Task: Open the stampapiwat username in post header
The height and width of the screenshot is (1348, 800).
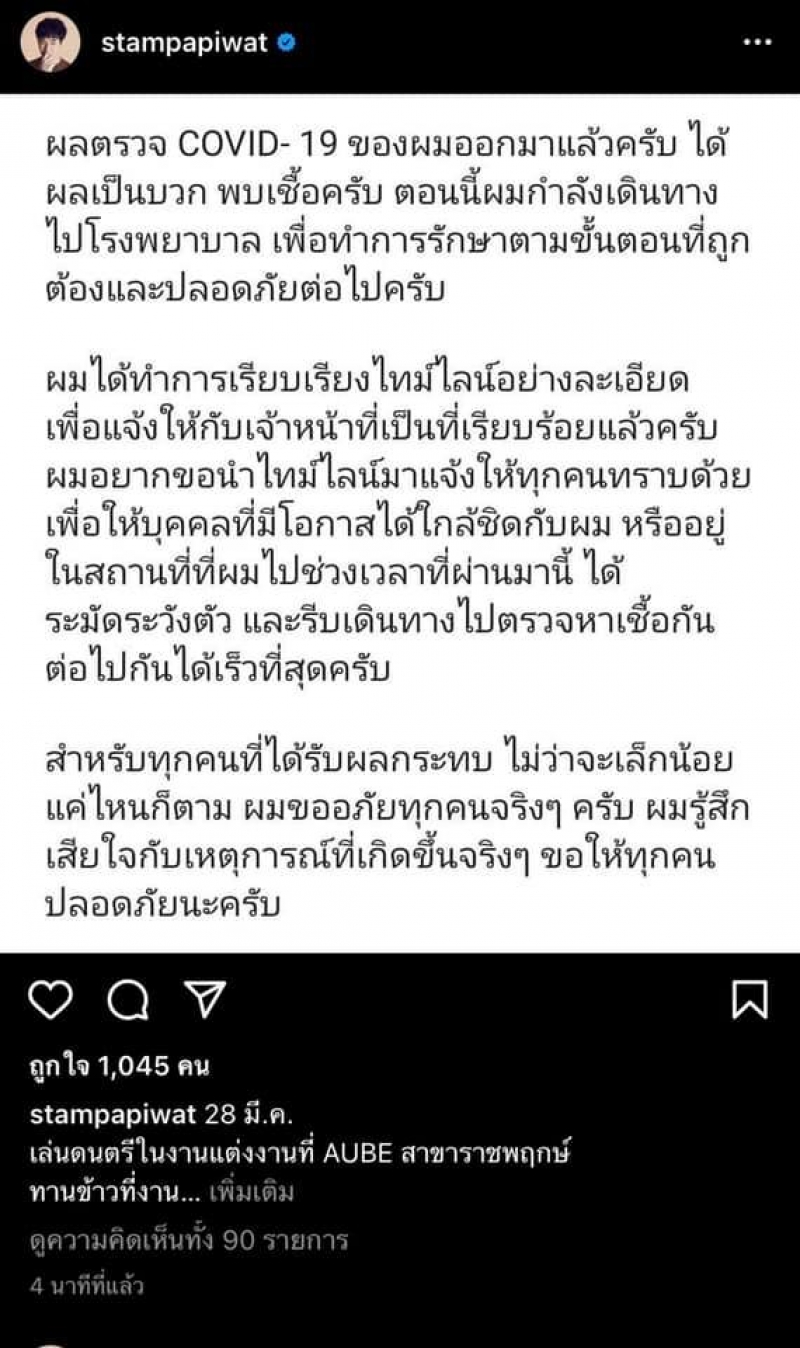Action: [x=184, y=44]
